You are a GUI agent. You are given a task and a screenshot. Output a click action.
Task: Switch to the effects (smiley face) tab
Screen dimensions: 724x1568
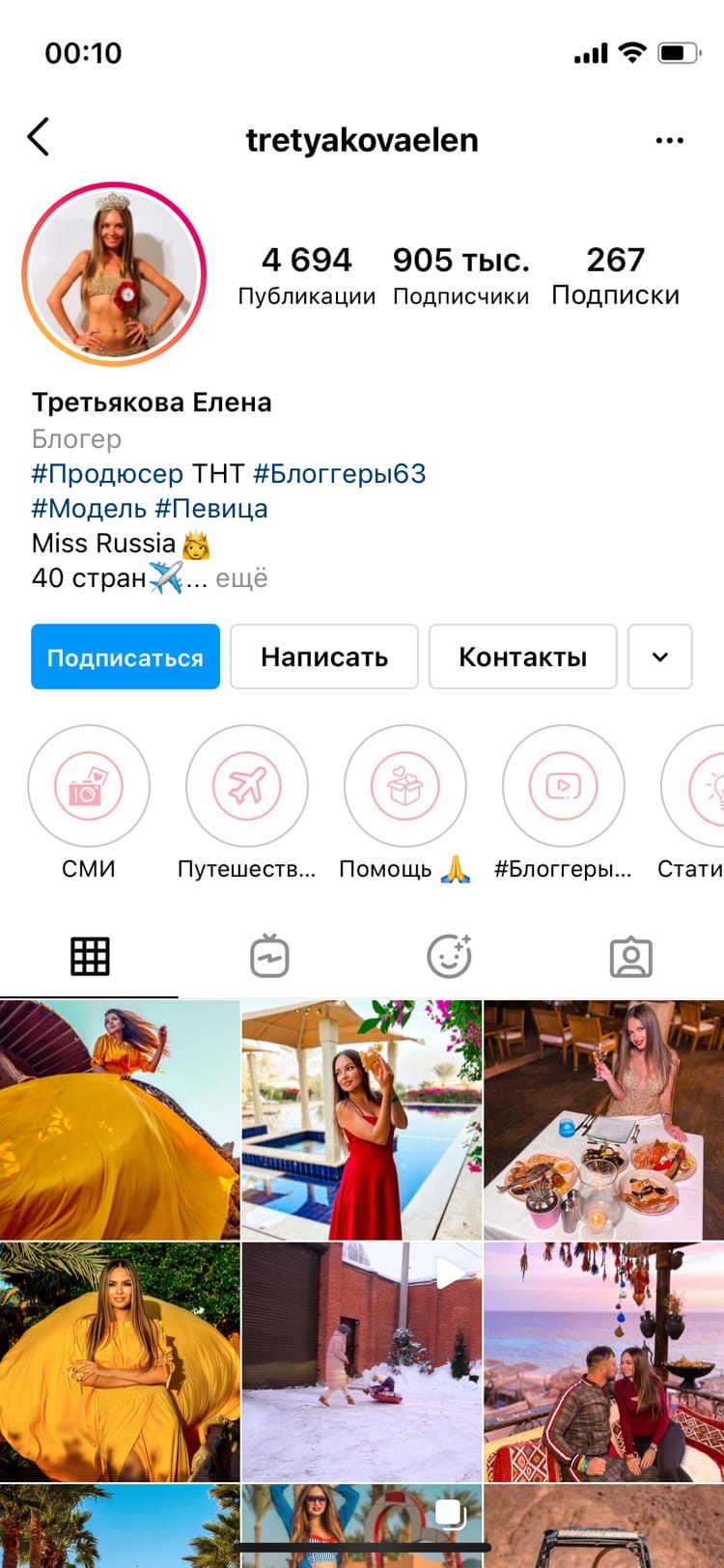tap(449, 957)
